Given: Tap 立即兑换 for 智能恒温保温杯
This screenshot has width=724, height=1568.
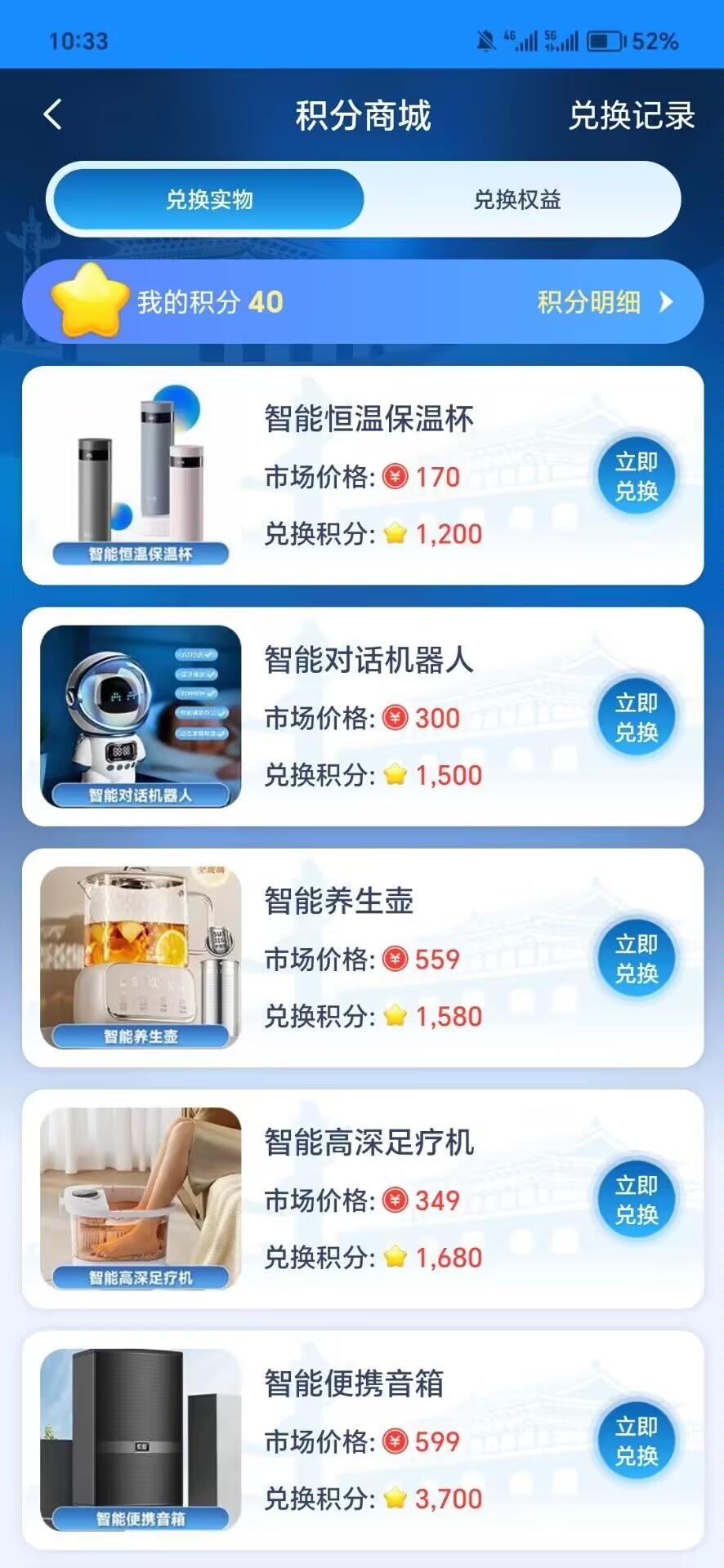Looking at the screenshot, I should click(637, 476).
